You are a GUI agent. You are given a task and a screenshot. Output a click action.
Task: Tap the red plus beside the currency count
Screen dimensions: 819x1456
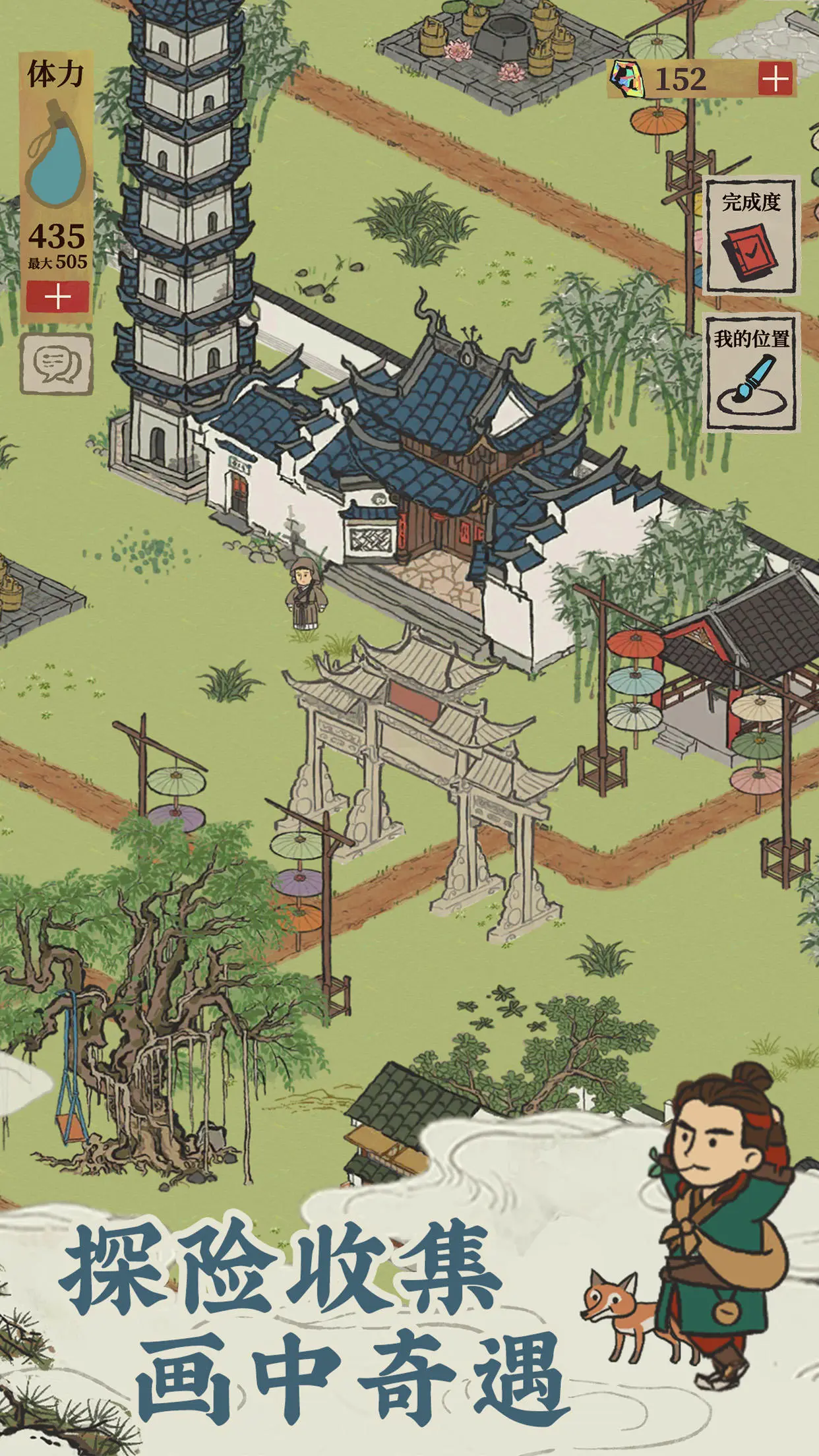click(x=775, y=79)
